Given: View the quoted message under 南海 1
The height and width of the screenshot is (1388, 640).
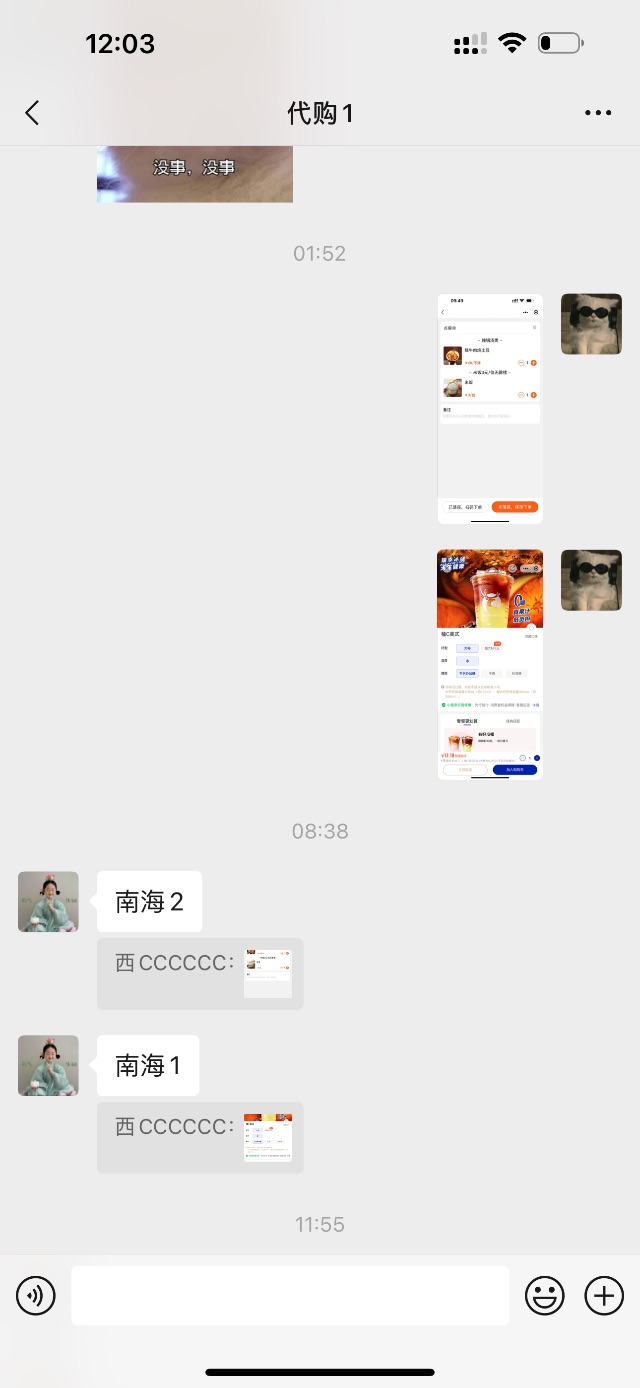Looking at the screenshot, I should point(200,1137).
